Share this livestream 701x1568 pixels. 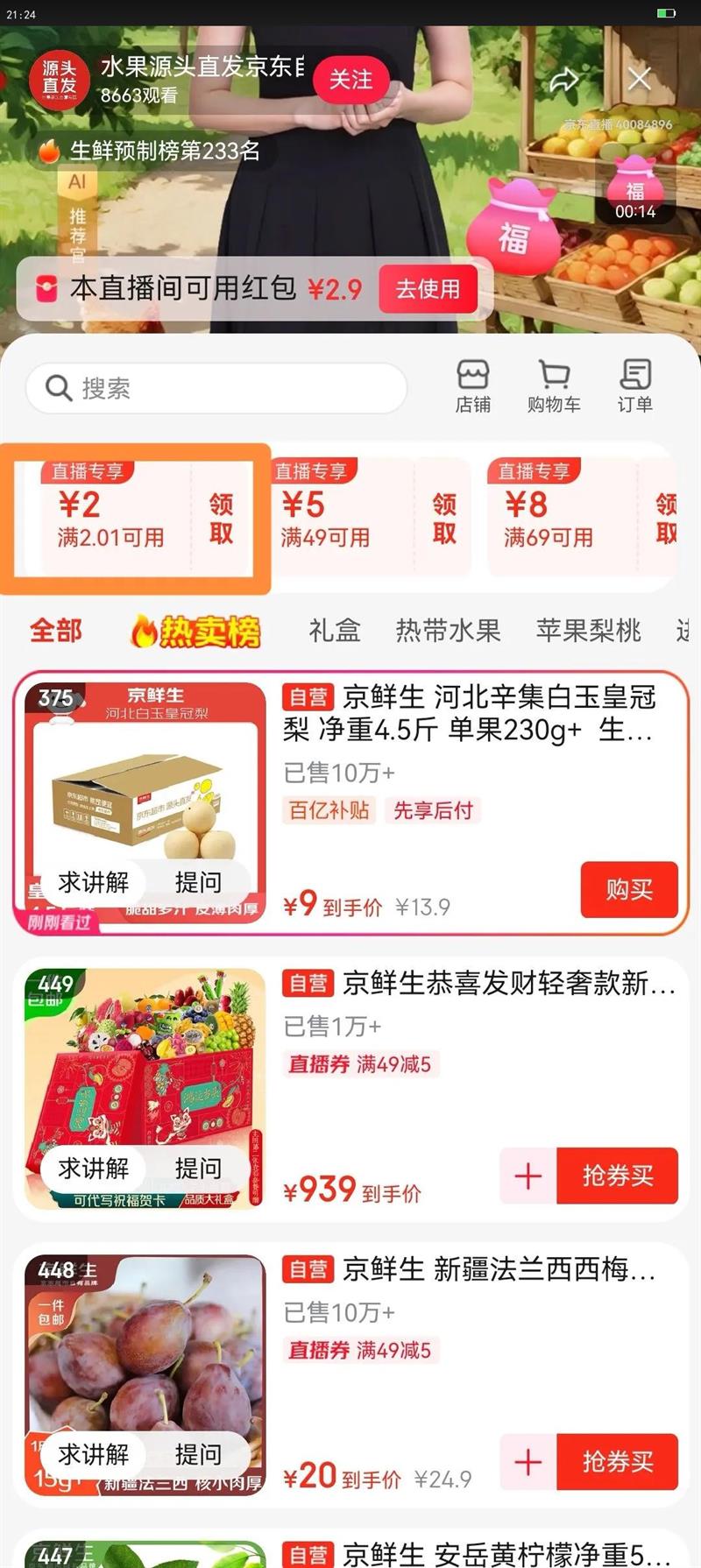(x=563, y=81)
